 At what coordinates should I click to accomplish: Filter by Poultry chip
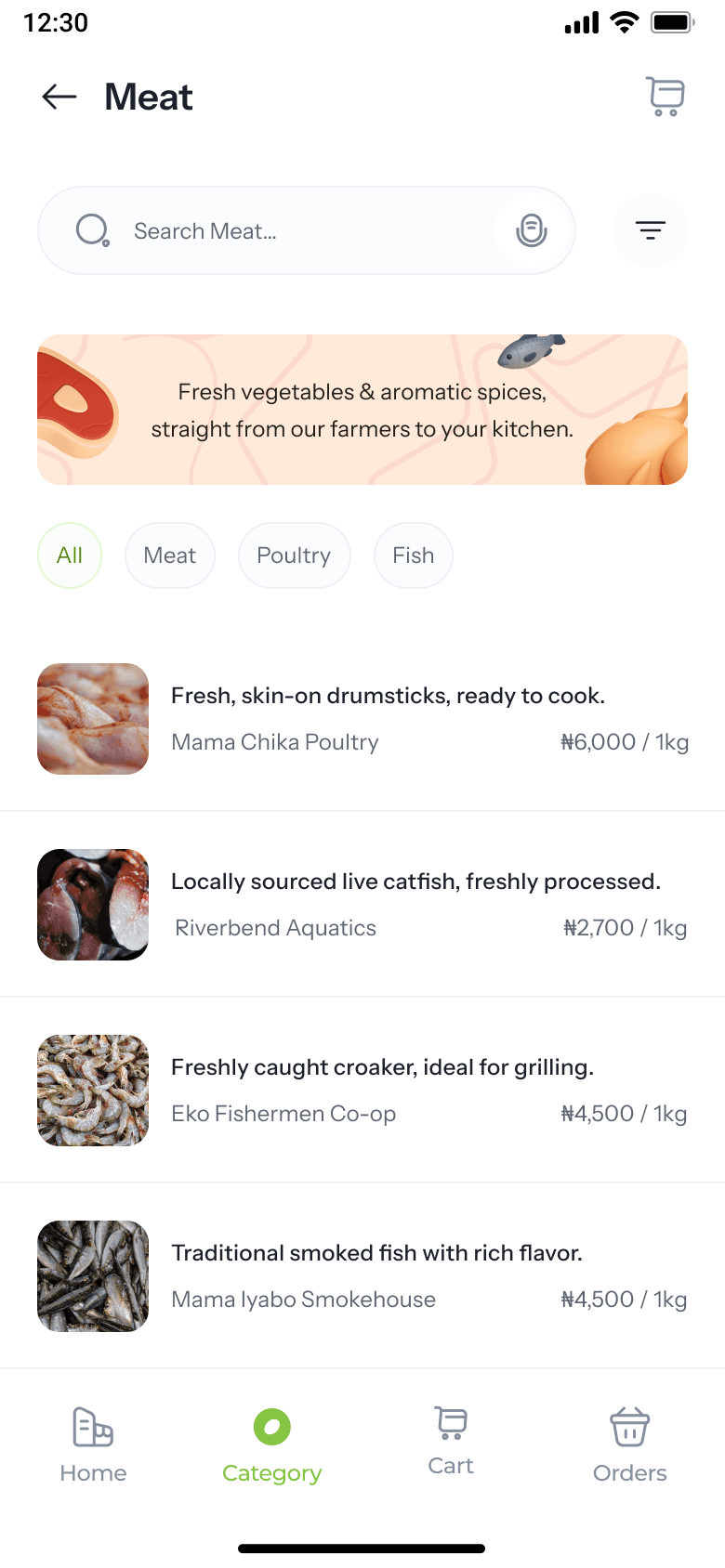point(294,555)
